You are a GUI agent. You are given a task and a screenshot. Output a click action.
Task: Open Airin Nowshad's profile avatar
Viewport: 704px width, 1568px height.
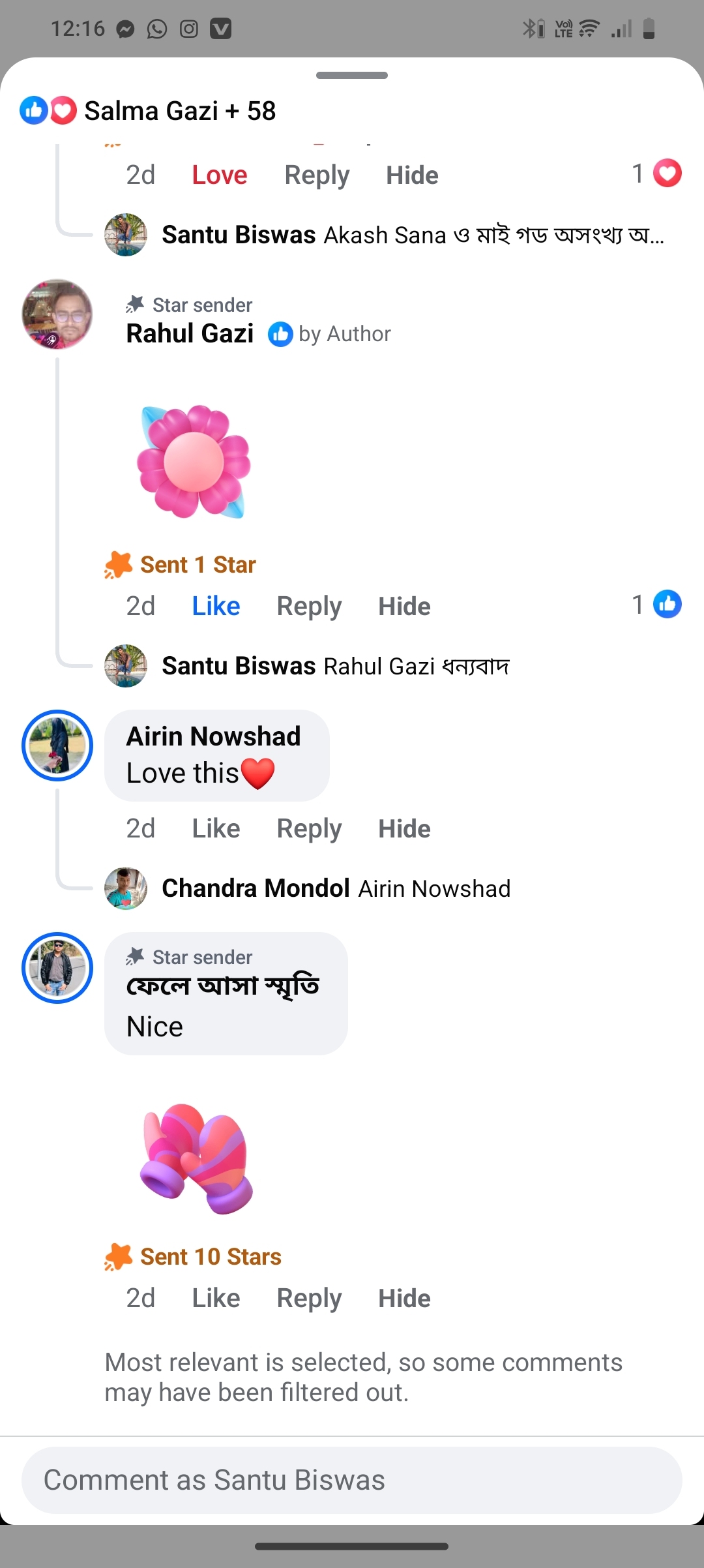[57, 745]
